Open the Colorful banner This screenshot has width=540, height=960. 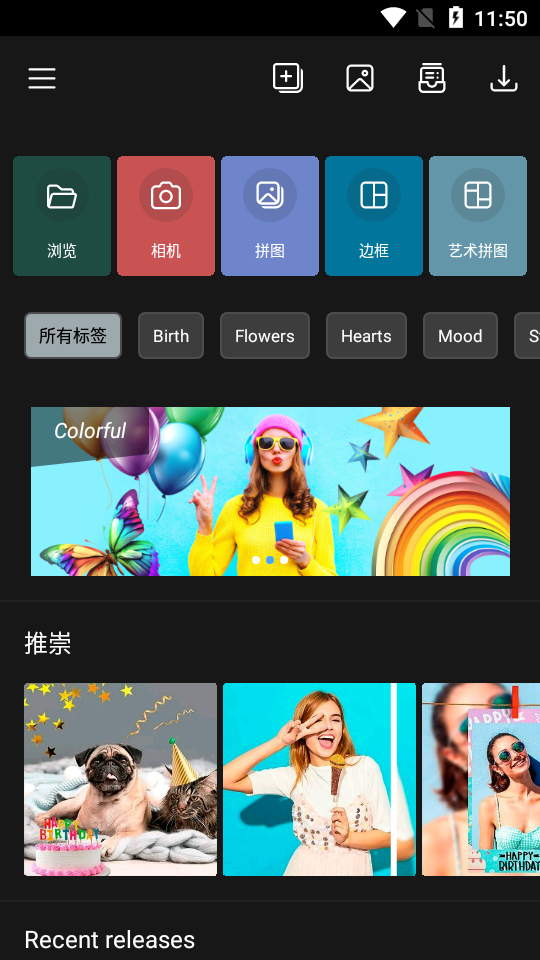pos(270,492)
